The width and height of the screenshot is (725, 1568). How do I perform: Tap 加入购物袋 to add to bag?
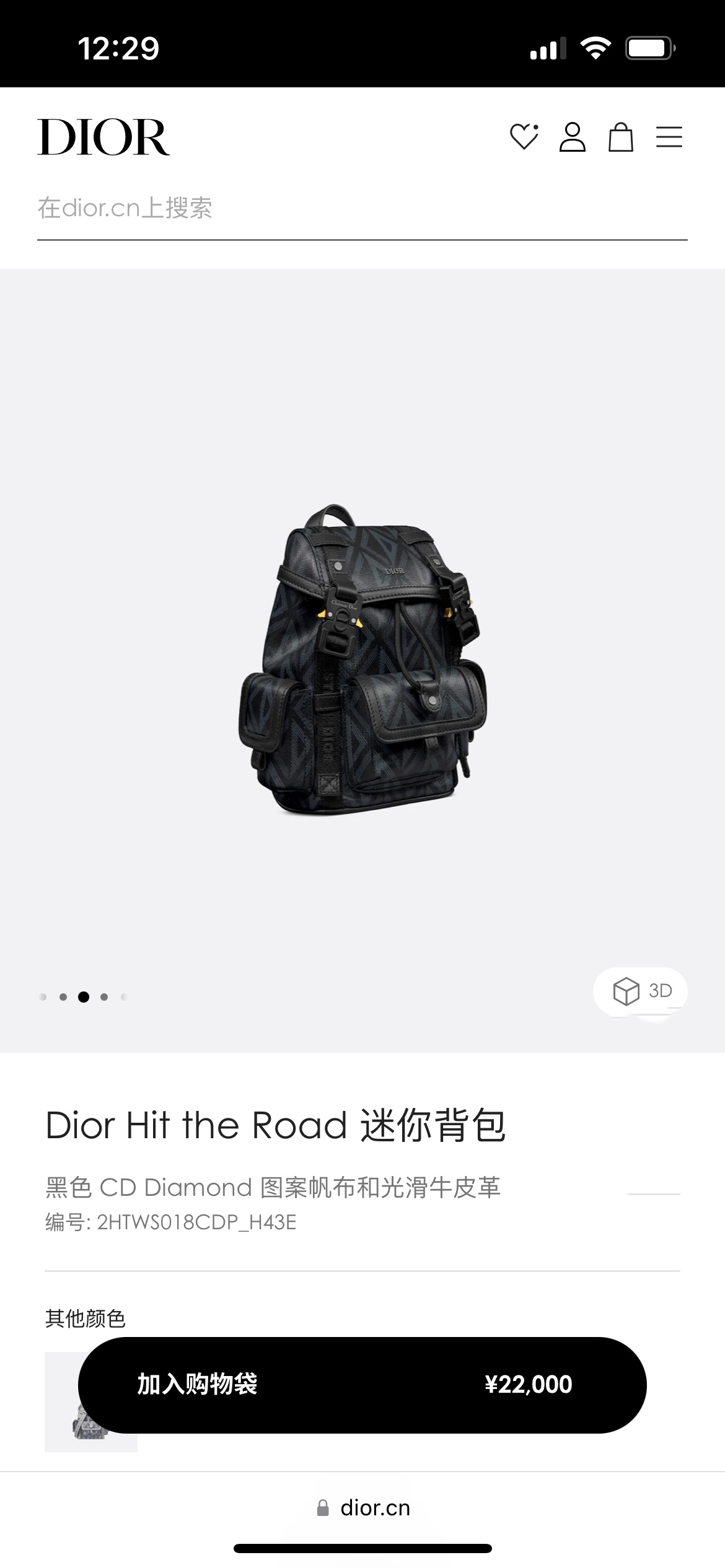(x=362, y=1385)
